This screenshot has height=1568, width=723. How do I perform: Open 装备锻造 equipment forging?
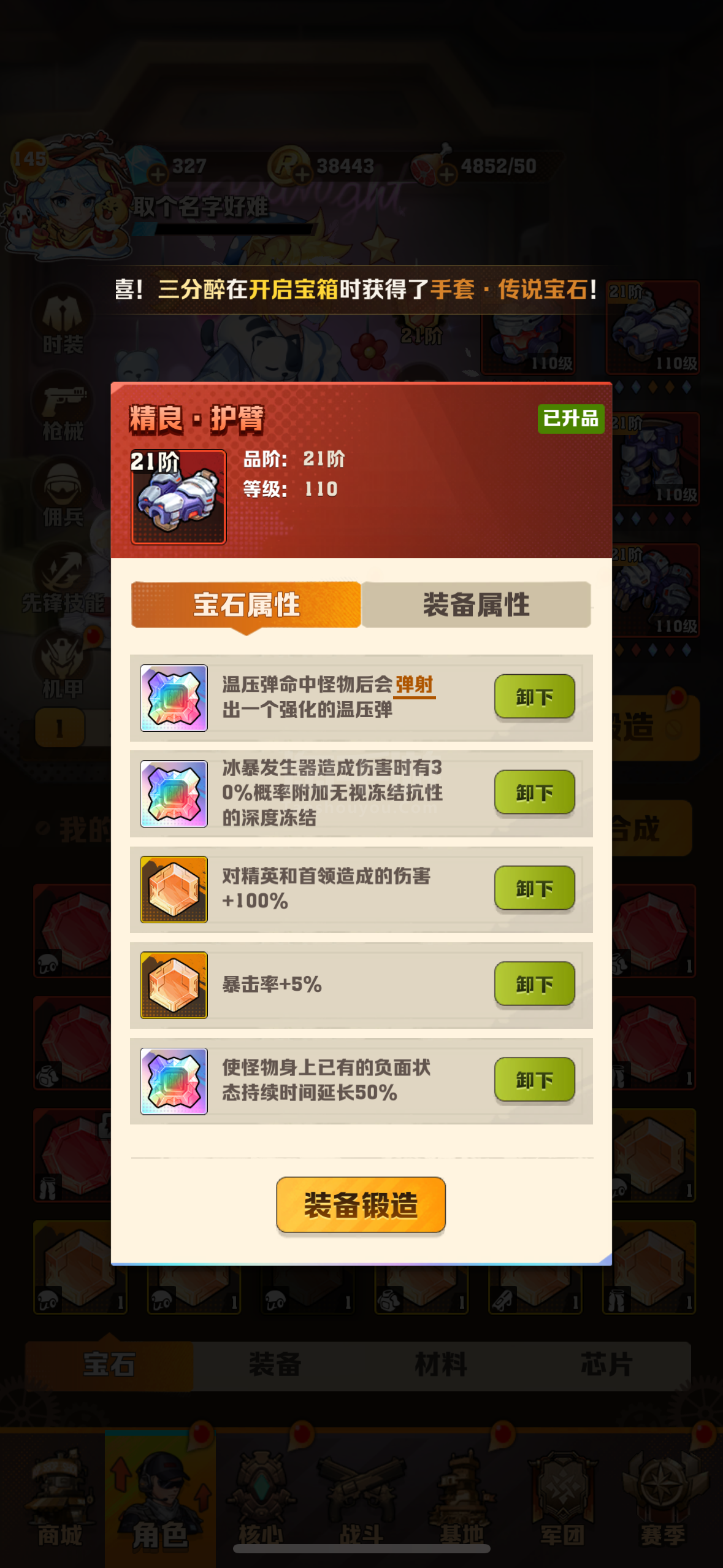click(x=361, y=1205)
